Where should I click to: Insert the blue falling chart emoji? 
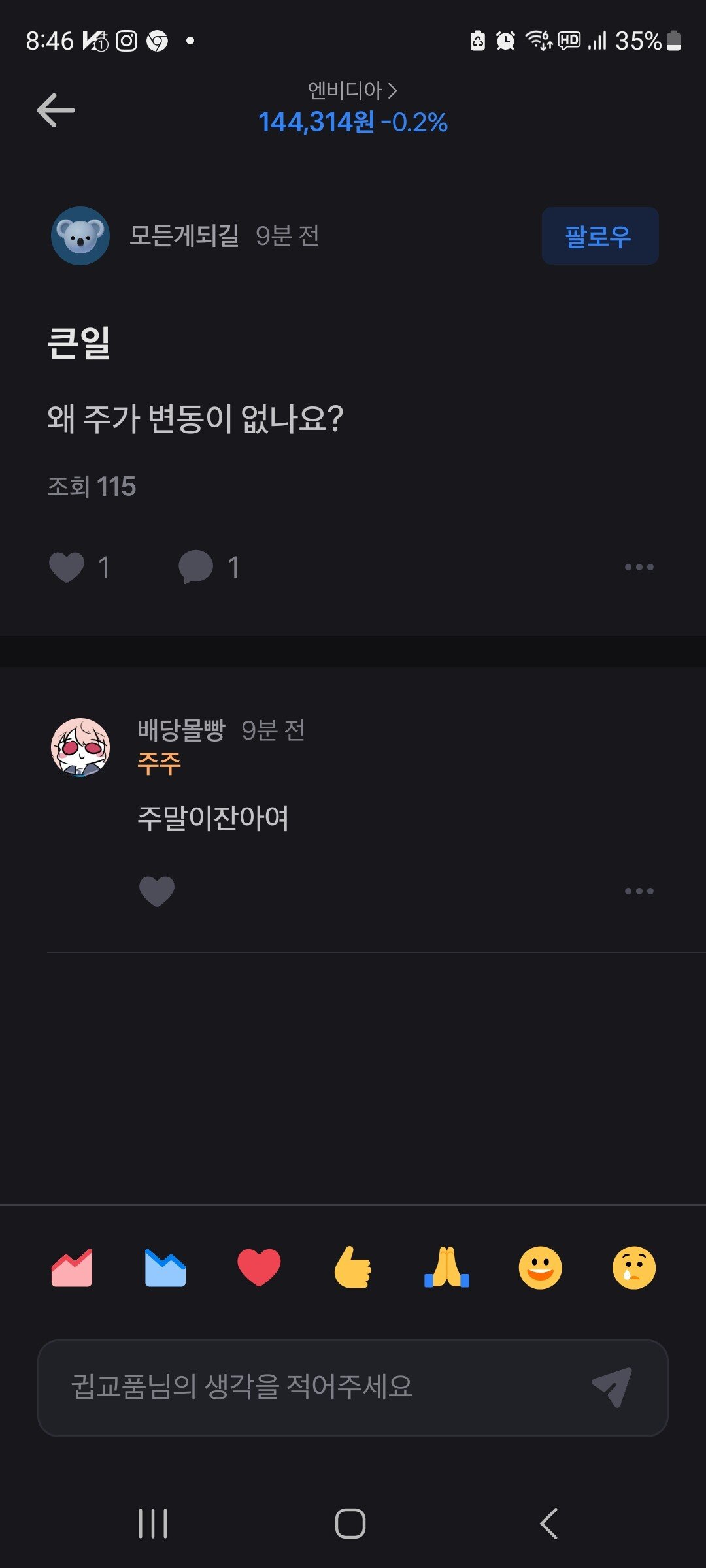(165, 1268)
